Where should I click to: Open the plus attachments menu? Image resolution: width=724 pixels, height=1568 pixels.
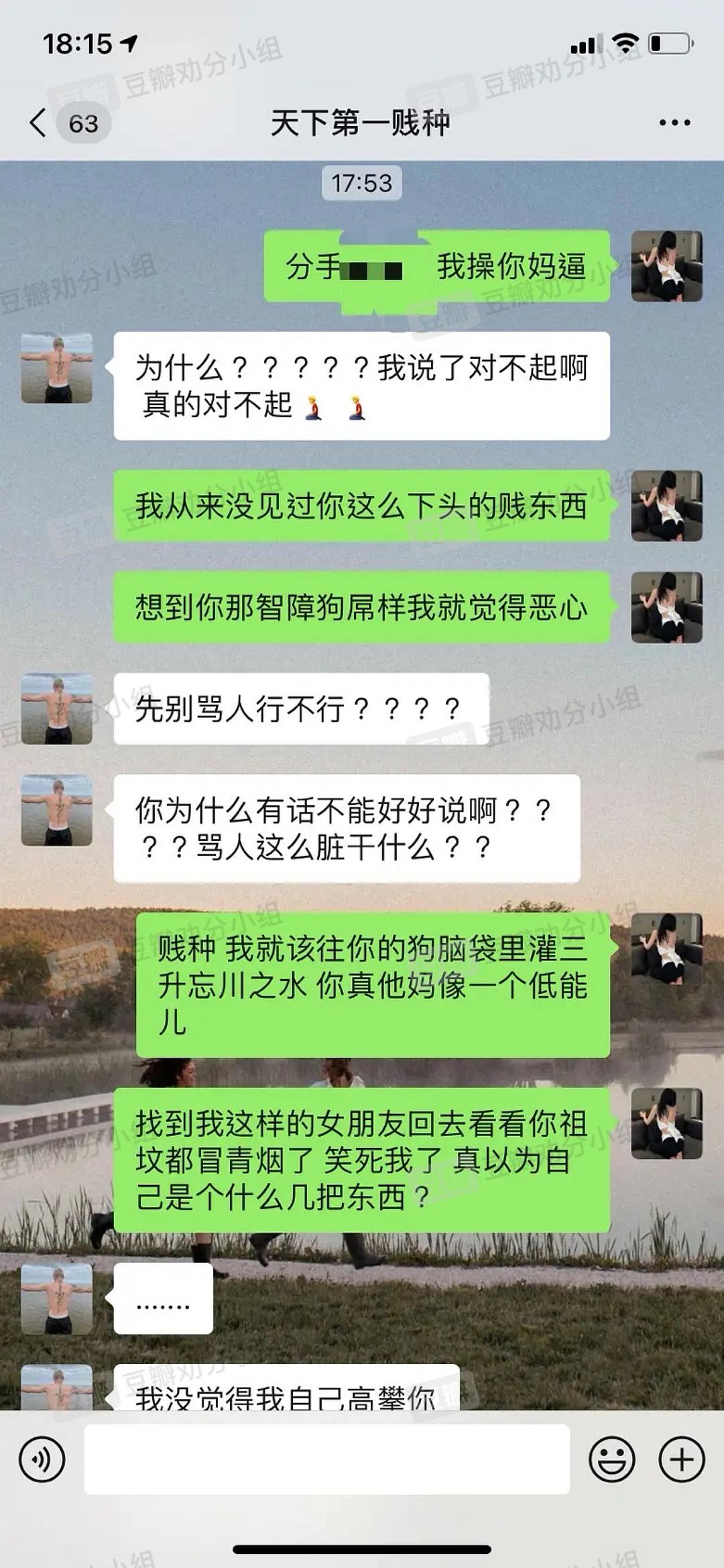(x=681, y=1459)
